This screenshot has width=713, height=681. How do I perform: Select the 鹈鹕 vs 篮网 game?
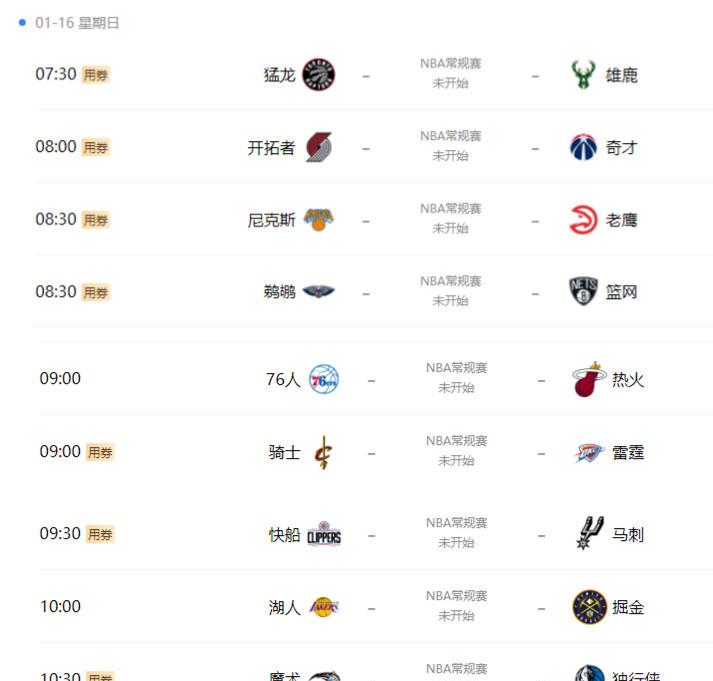[x=450, y=292]
